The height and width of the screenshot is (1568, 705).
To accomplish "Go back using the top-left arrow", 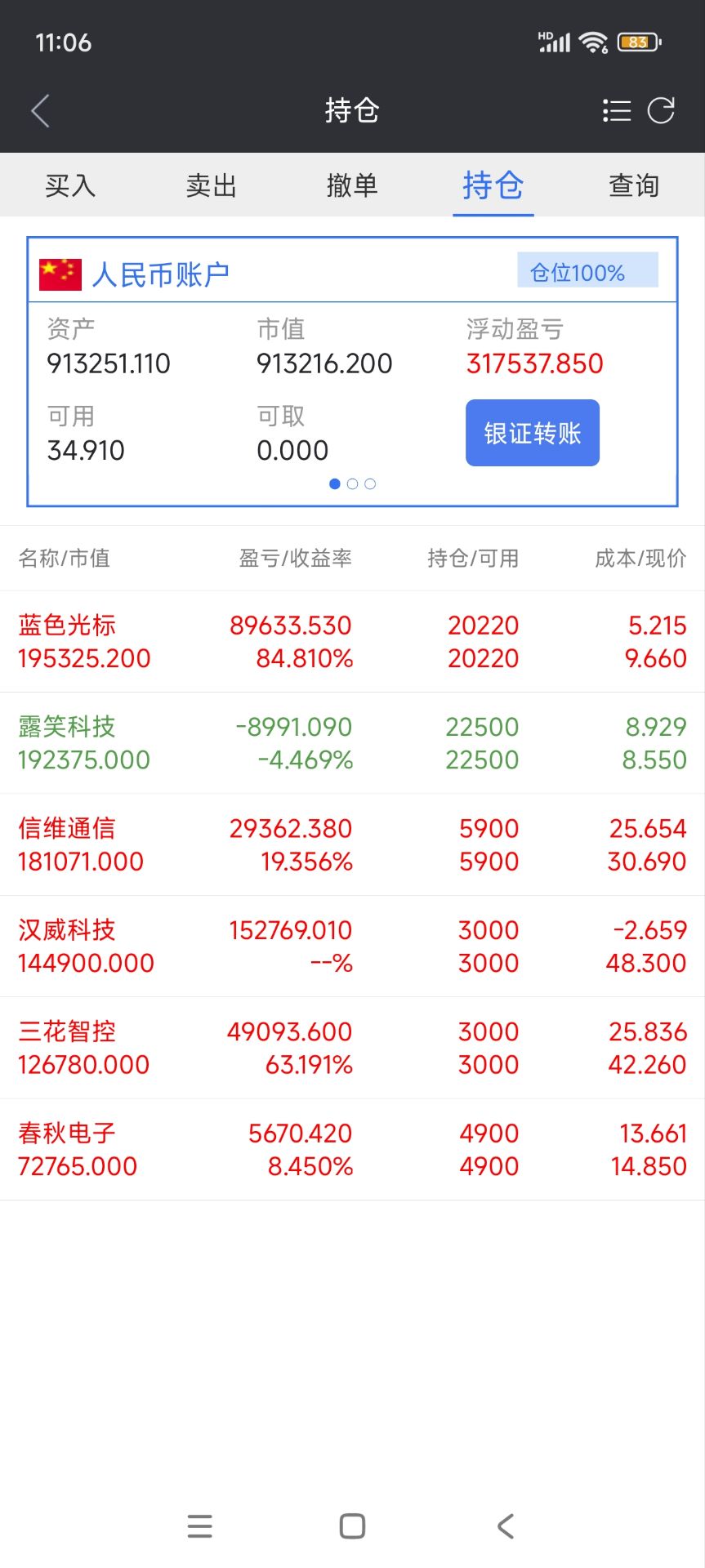I will (x=40, y=111).
